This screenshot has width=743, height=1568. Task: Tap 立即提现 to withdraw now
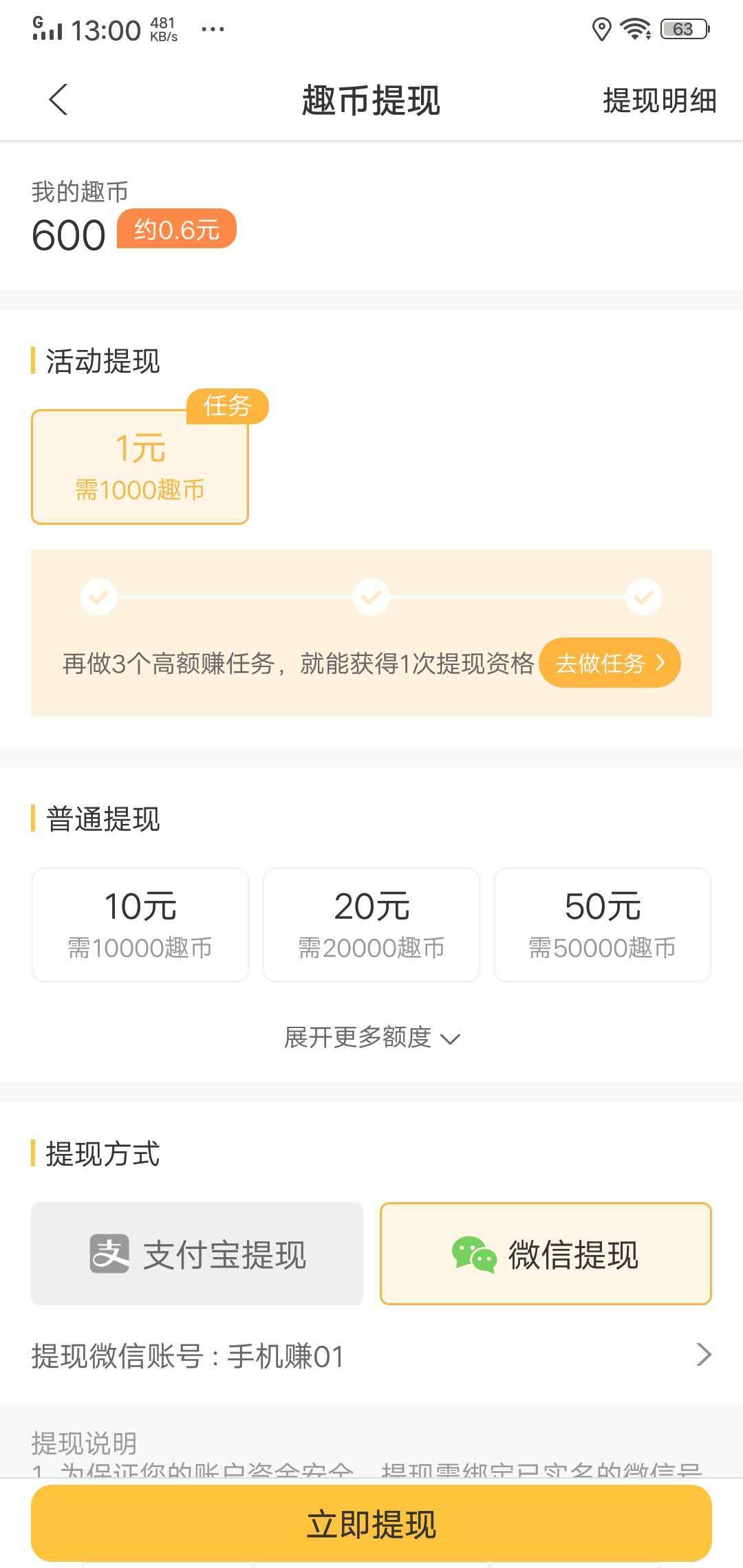(x=371, y=1524)
